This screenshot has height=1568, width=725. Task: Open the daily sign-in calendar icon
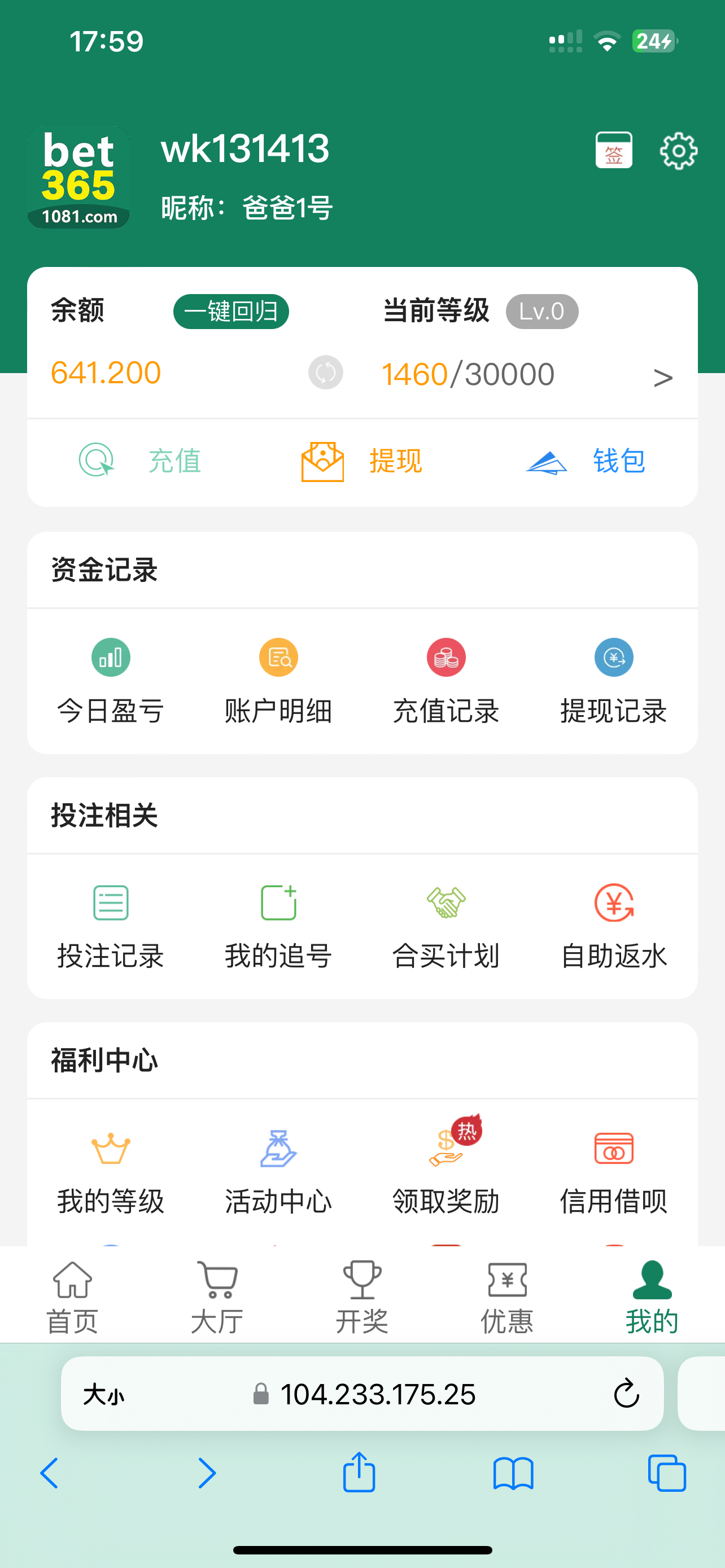click(x=614, y=150)
